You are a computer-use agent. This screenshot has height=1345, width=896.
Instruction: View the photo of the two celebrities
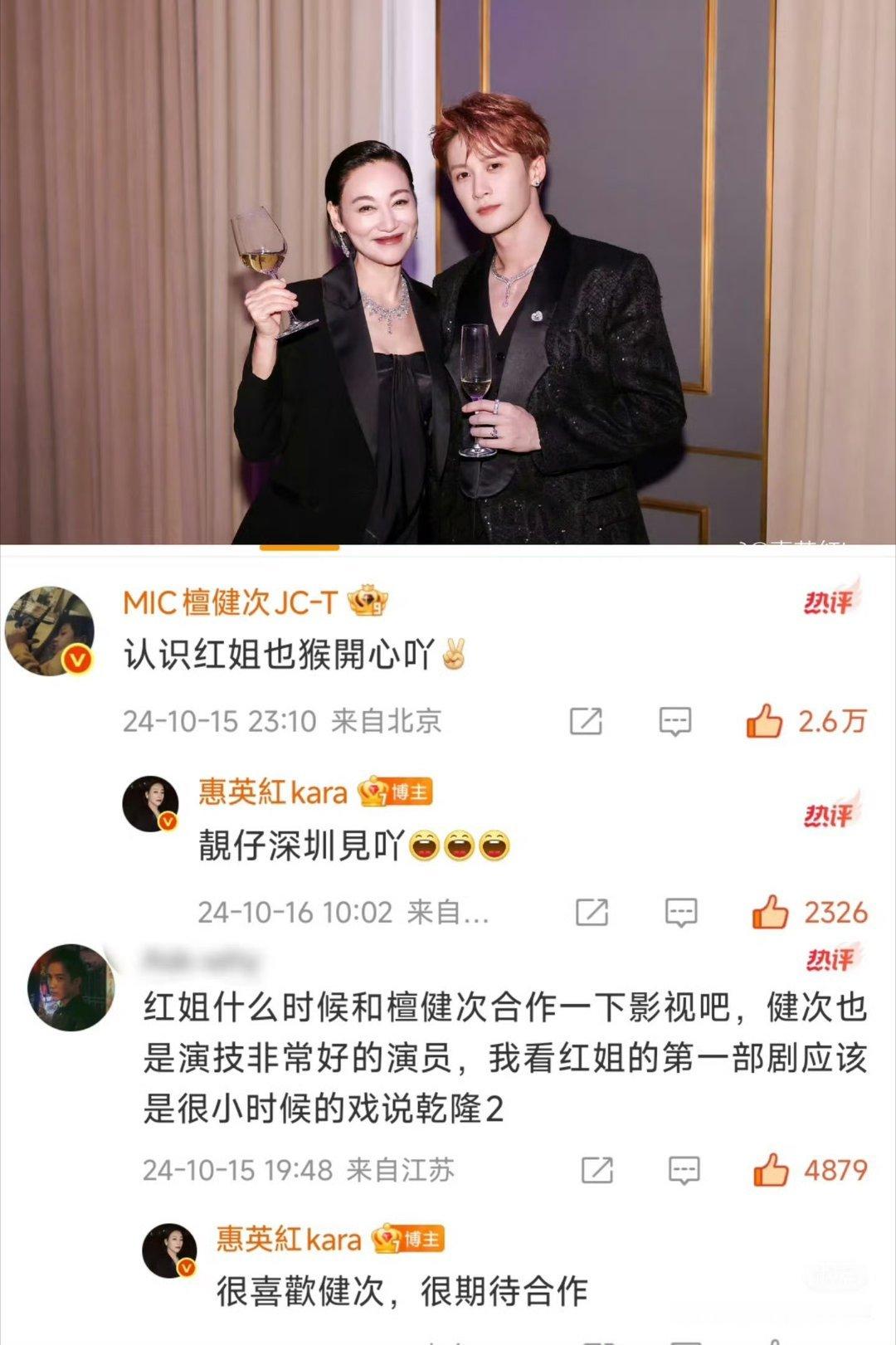(x=448, y=274)
